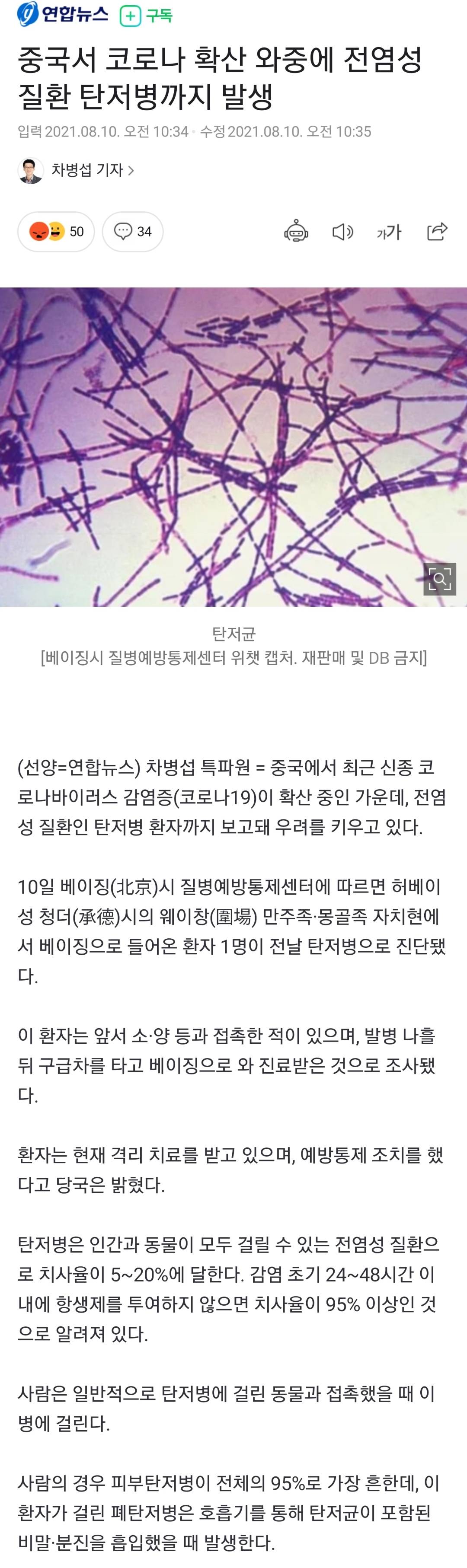Change the font size with 가가 icon
This screenshot has height=1568, width=467.
pyautogui.click(x=389, y=231)
